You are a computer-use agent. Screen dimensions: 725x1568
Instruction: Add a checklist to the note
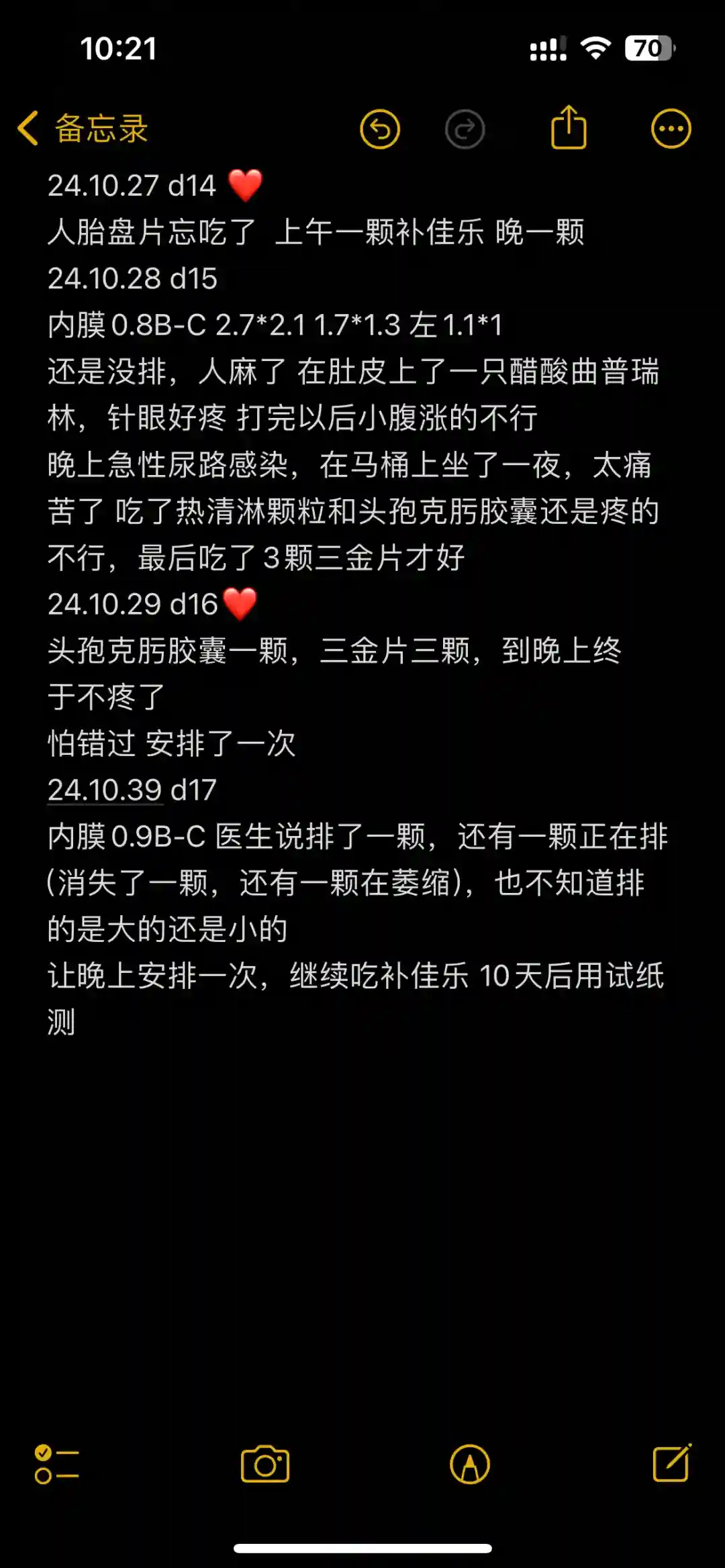click(56, 1465)
